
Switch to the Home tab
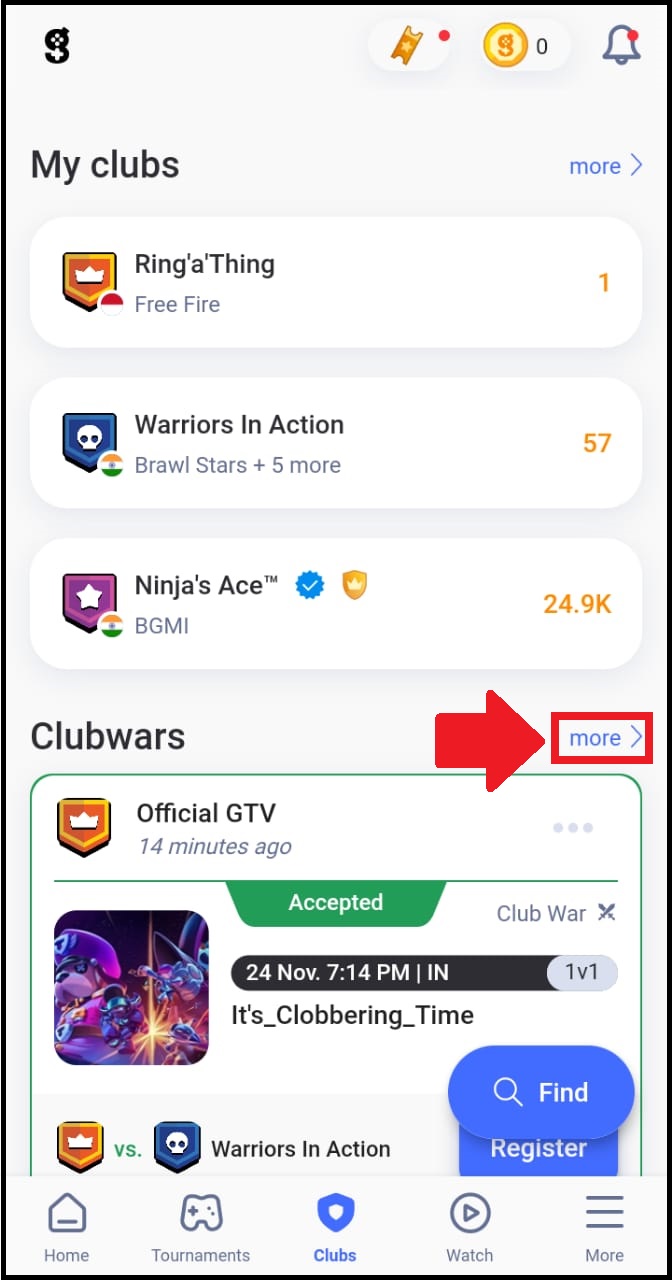point(67,1229)
